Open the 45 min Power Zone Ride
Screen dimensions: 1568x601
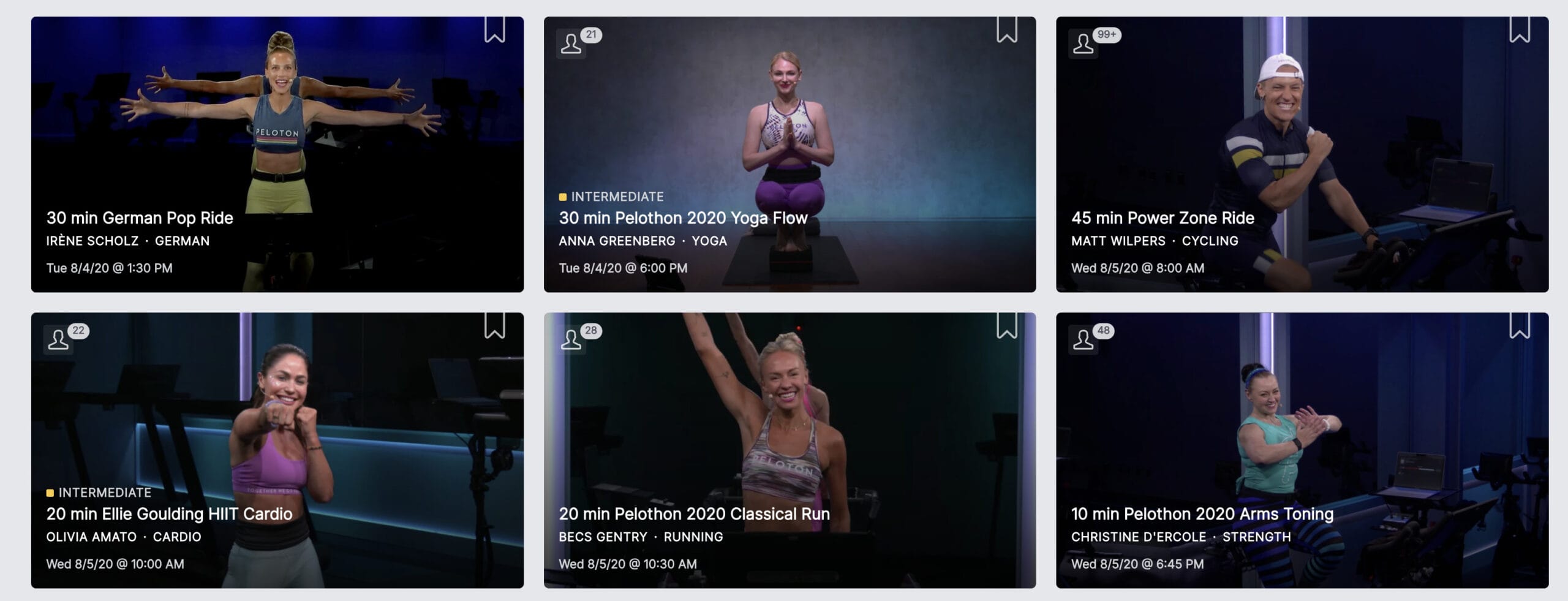1302,154
